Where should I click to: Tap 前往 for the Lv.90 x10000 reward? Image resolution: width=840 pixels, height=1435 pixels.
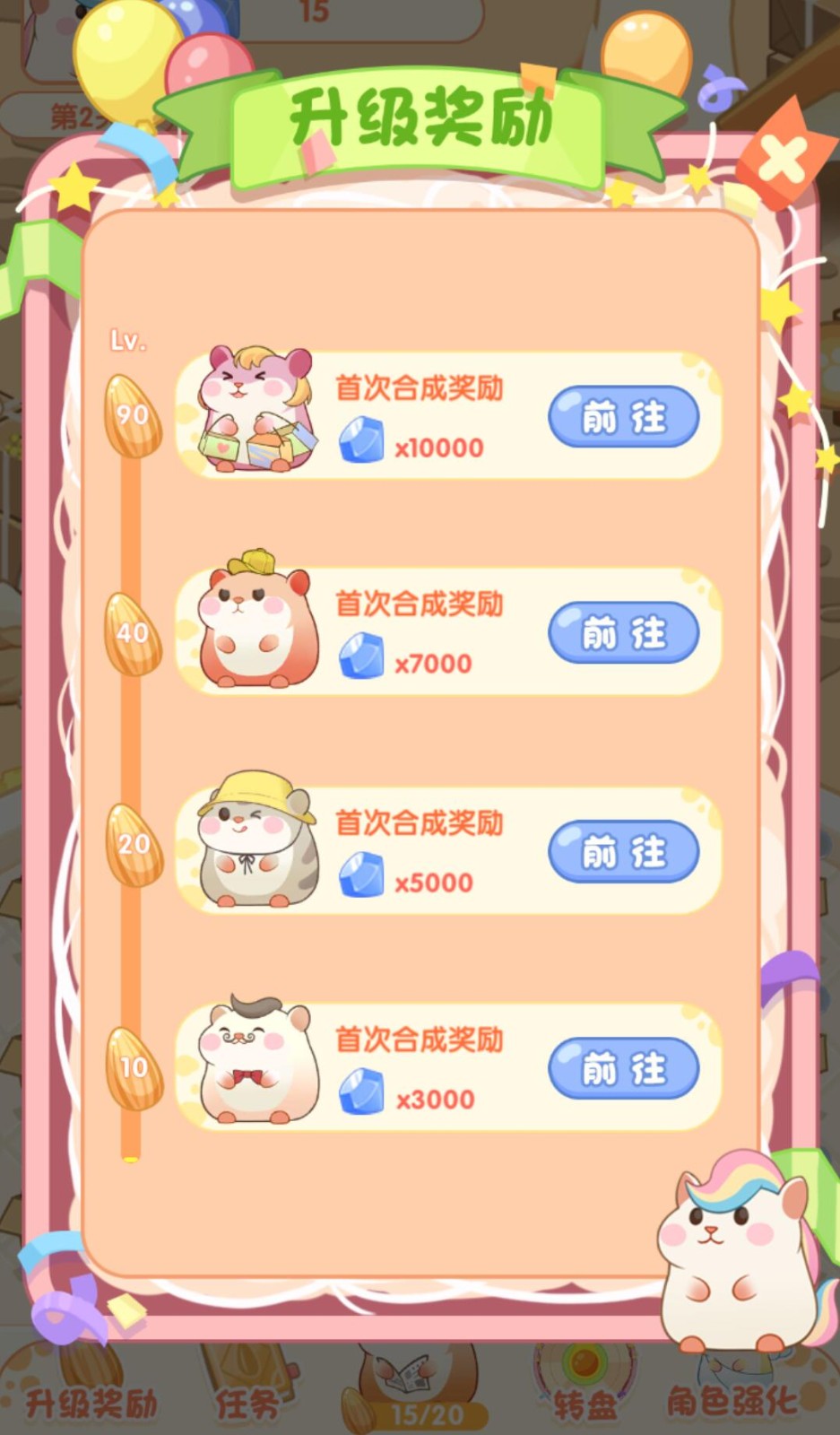click(x=623, y=417)
